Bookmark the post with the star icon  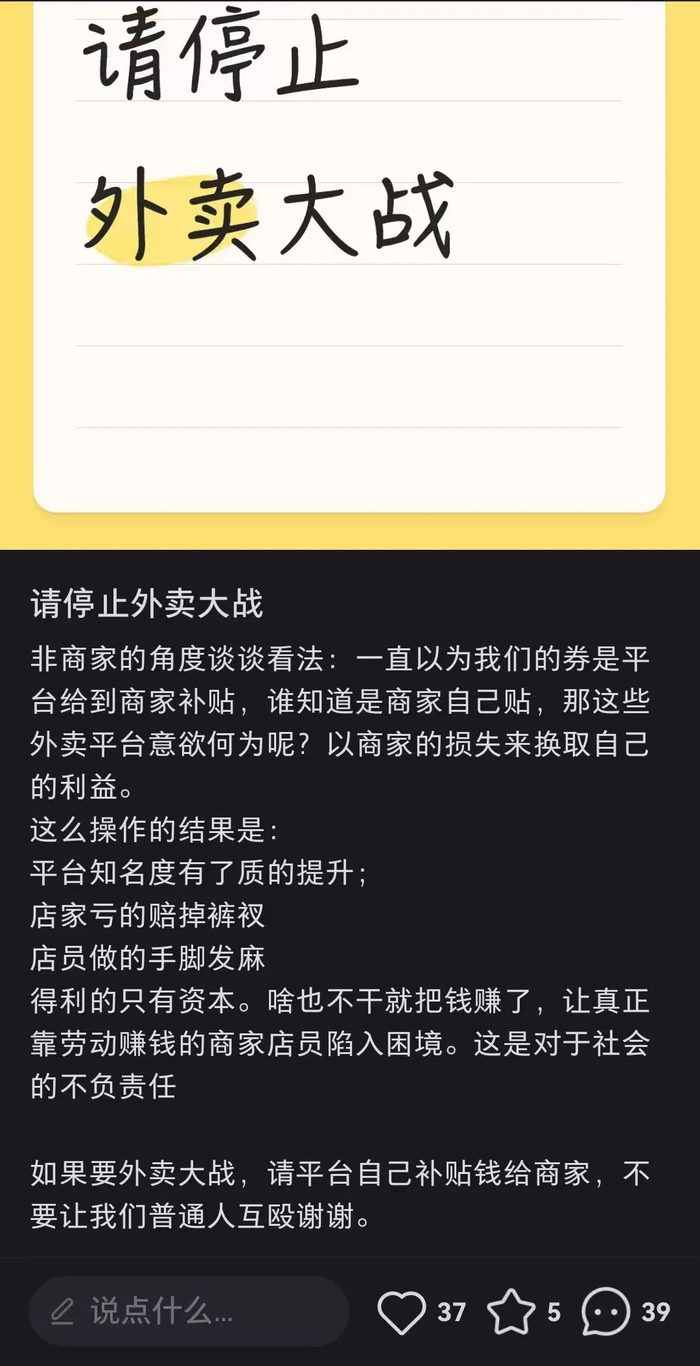pos(511,1312)
